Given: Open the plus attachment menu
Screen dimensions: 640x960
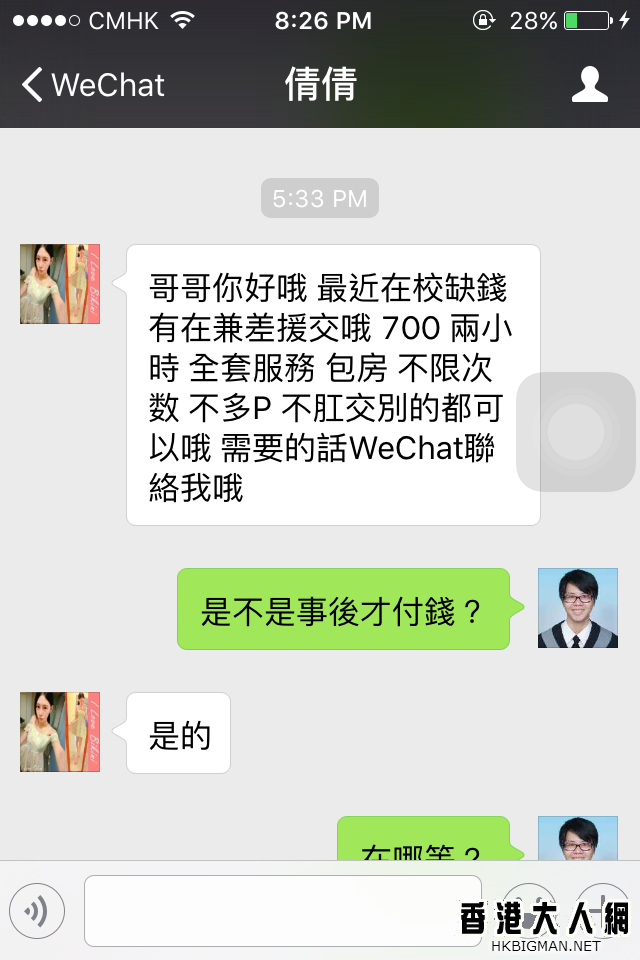Looking at the screenshot, I should 602,911.
